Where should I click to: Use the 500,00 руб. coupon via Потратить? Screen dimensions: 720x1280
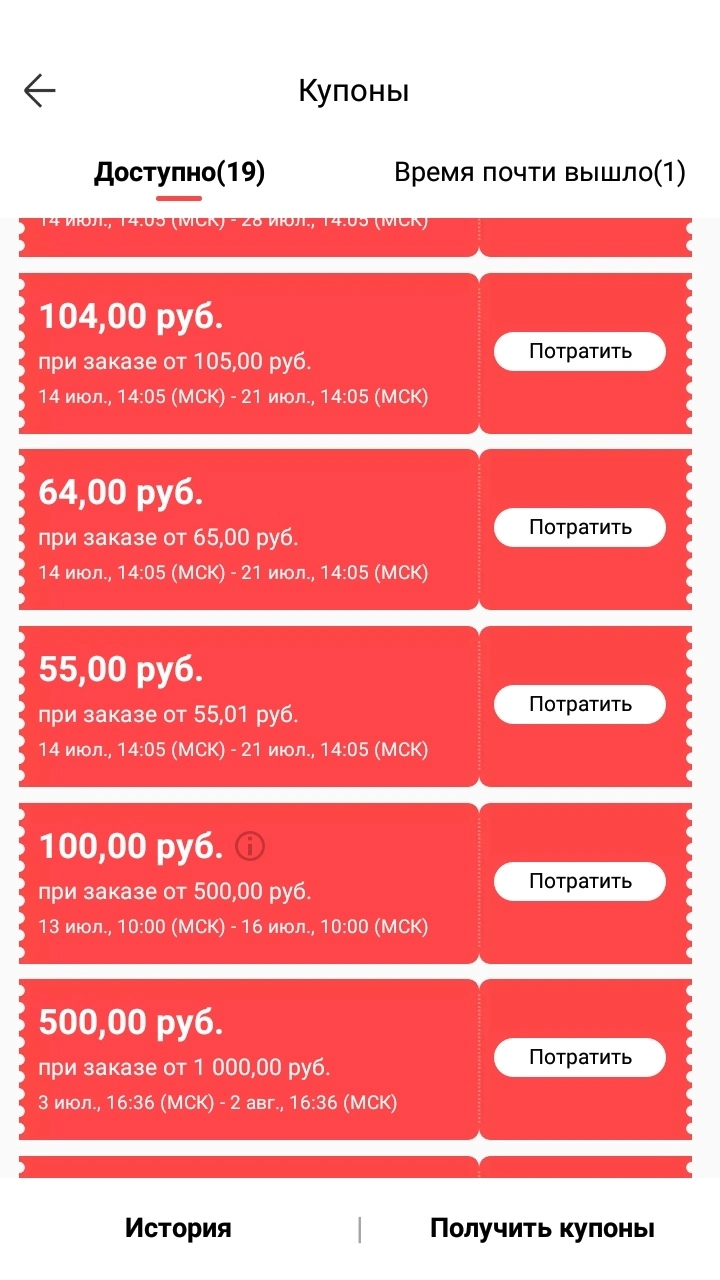click(x=580, y=1057)
